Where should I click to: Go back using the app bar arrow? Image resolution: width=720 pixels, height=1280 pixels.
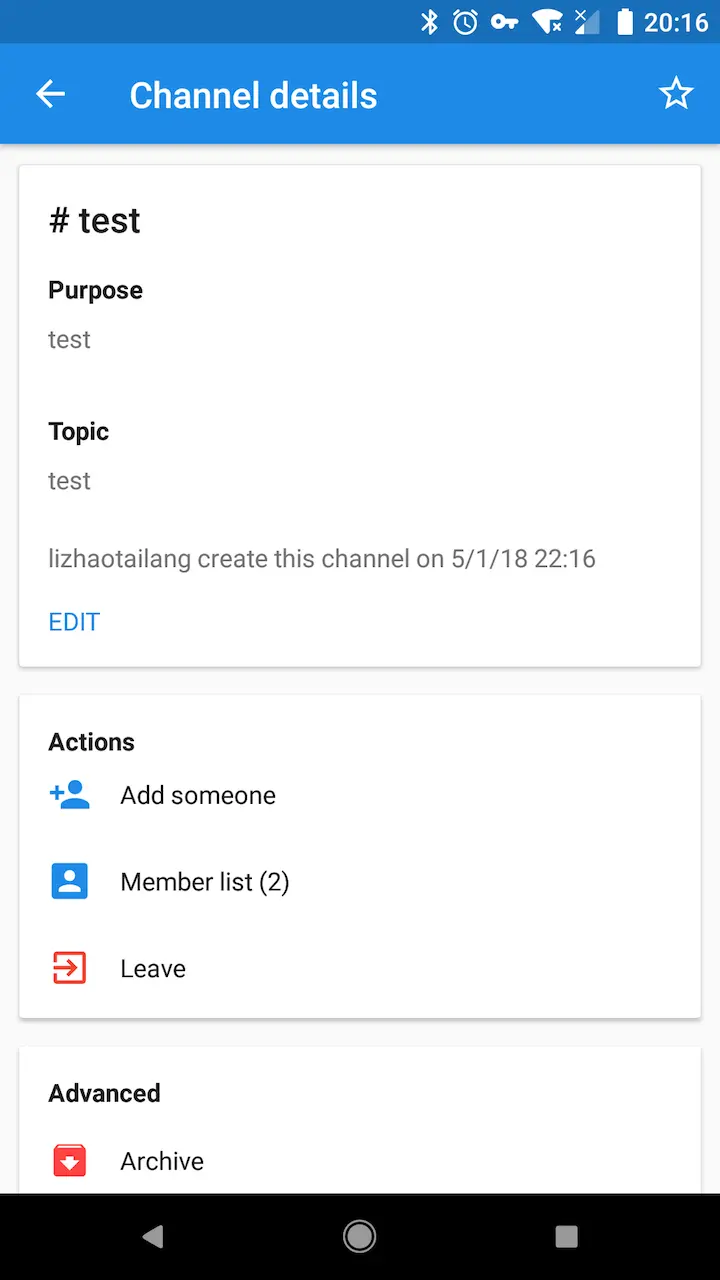coord(50,95)
